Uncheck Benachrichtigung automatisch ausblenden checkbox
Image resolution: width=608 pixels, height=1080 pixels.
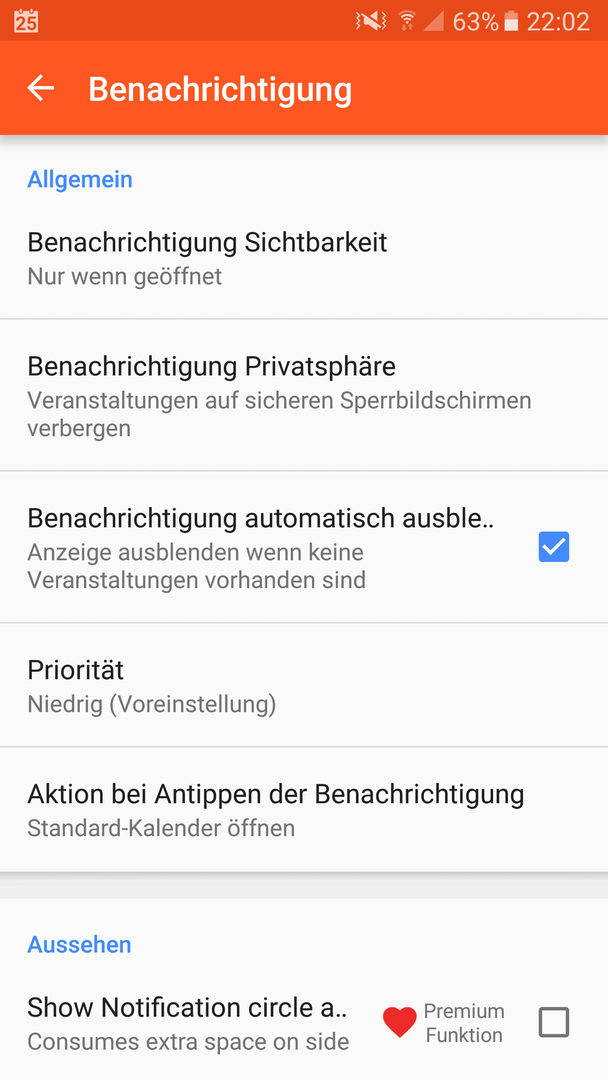[554, 547]
